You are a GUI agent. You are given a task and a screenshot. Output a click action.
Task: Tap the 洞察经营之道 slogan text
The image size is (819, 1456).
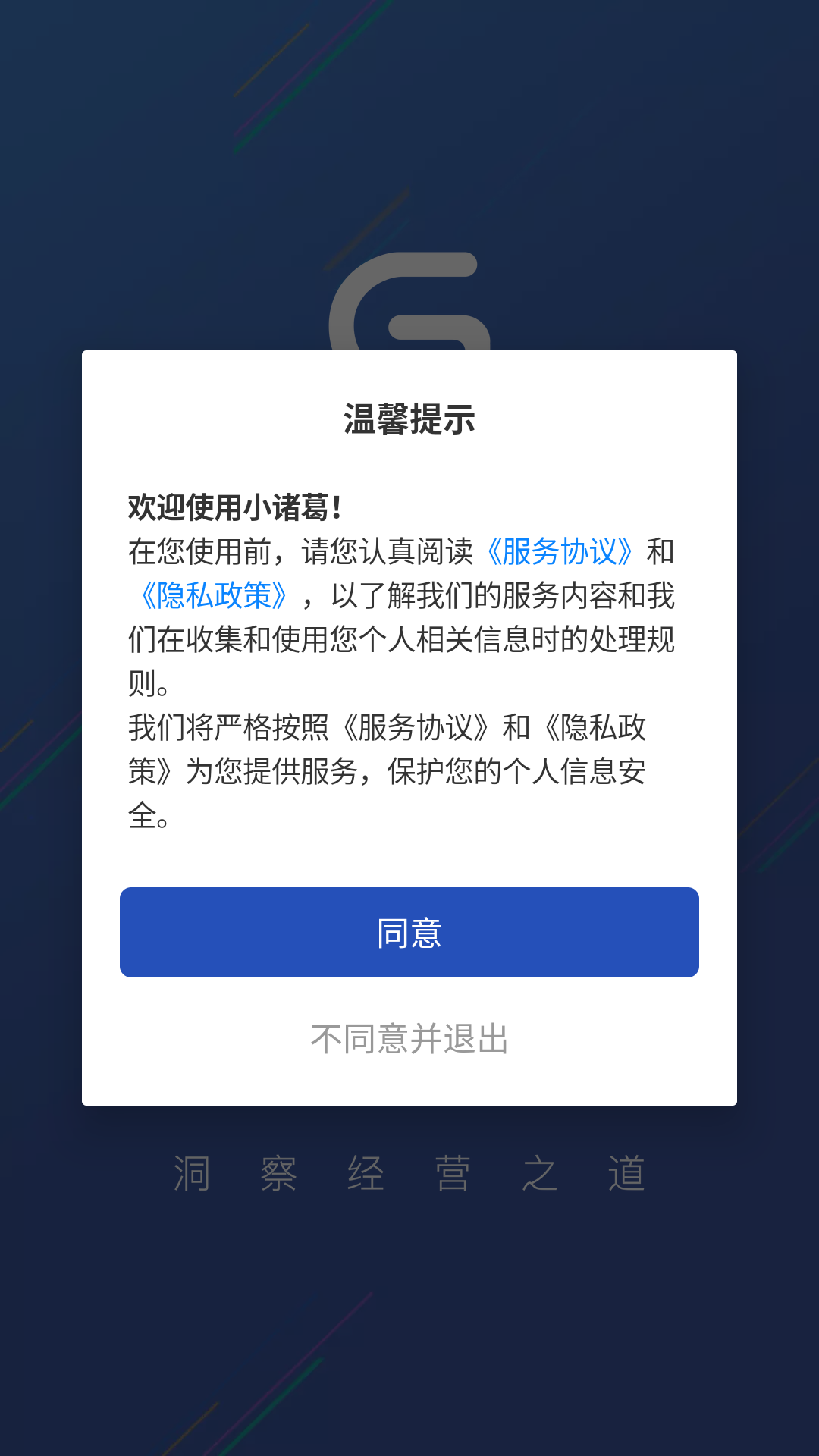409,1172
